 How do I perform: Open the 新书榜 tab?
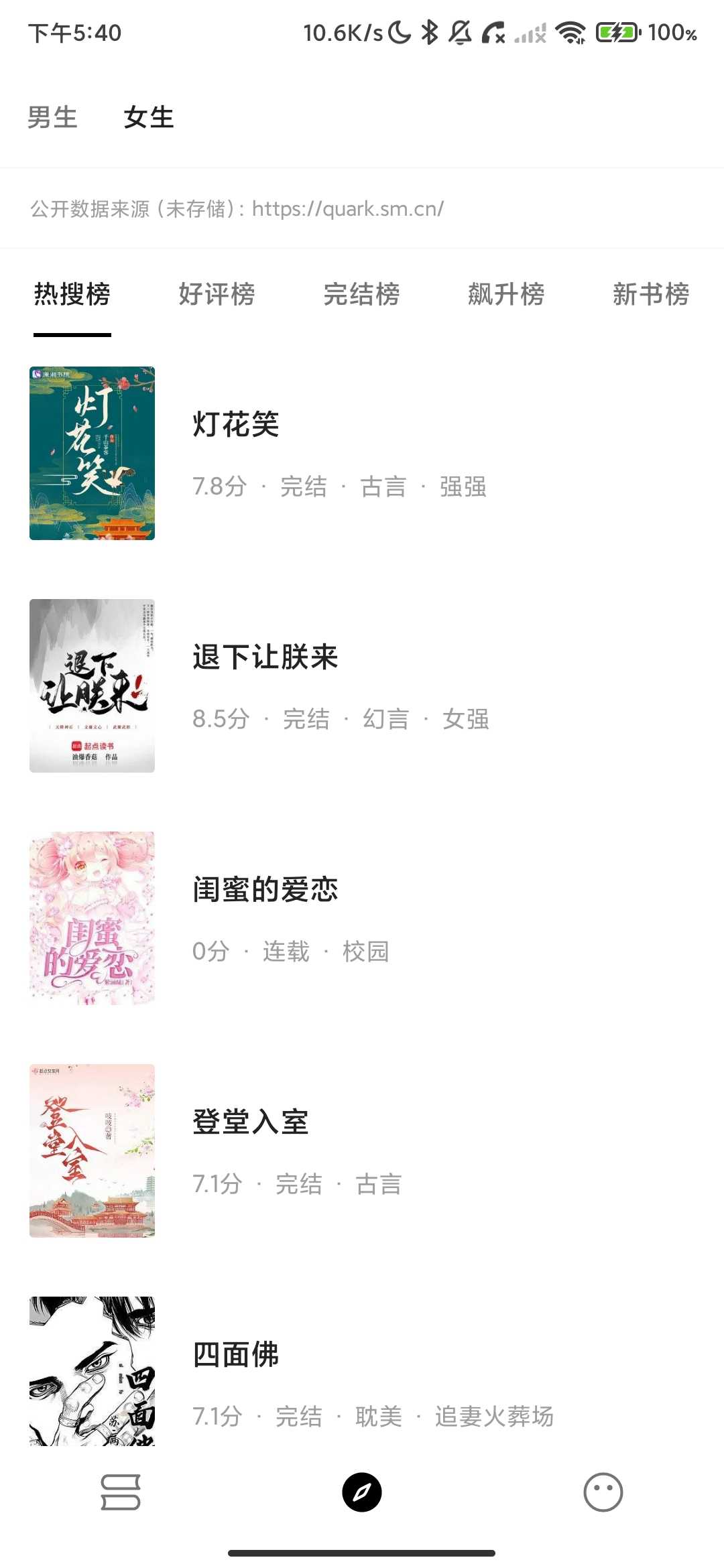tap(651, 293)
